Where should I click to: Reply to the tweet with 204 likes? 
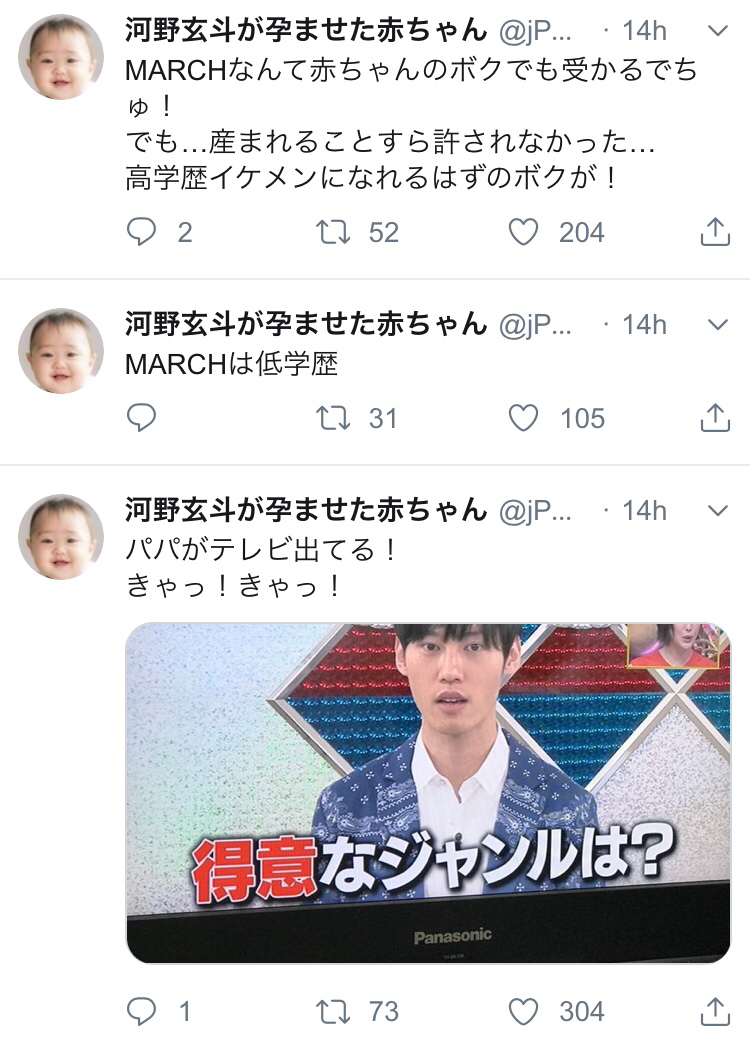tap(142, 232)
